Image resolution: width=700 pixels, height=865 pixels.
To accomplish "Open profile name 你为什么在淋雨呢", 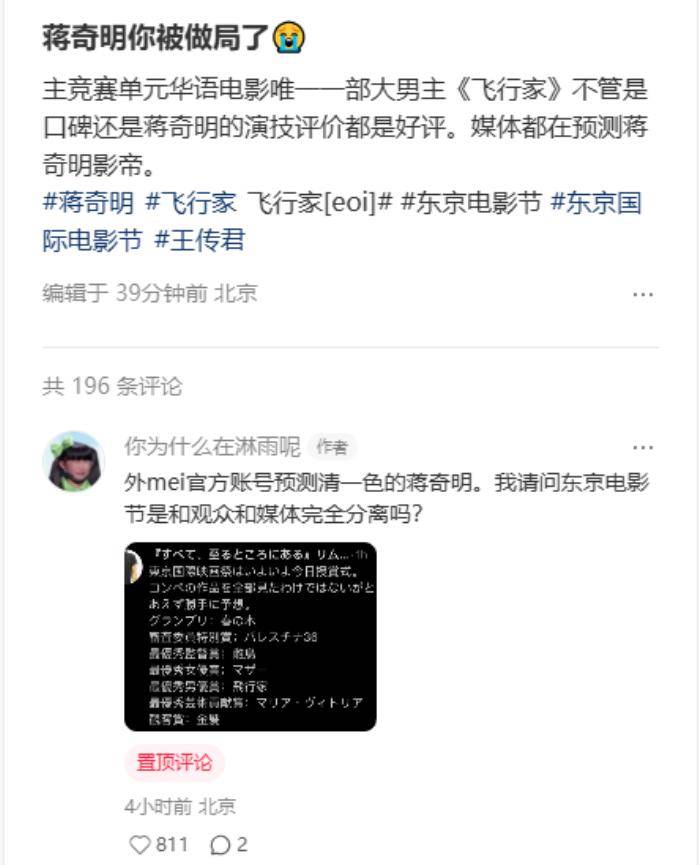I will click(x=212, y=447).
